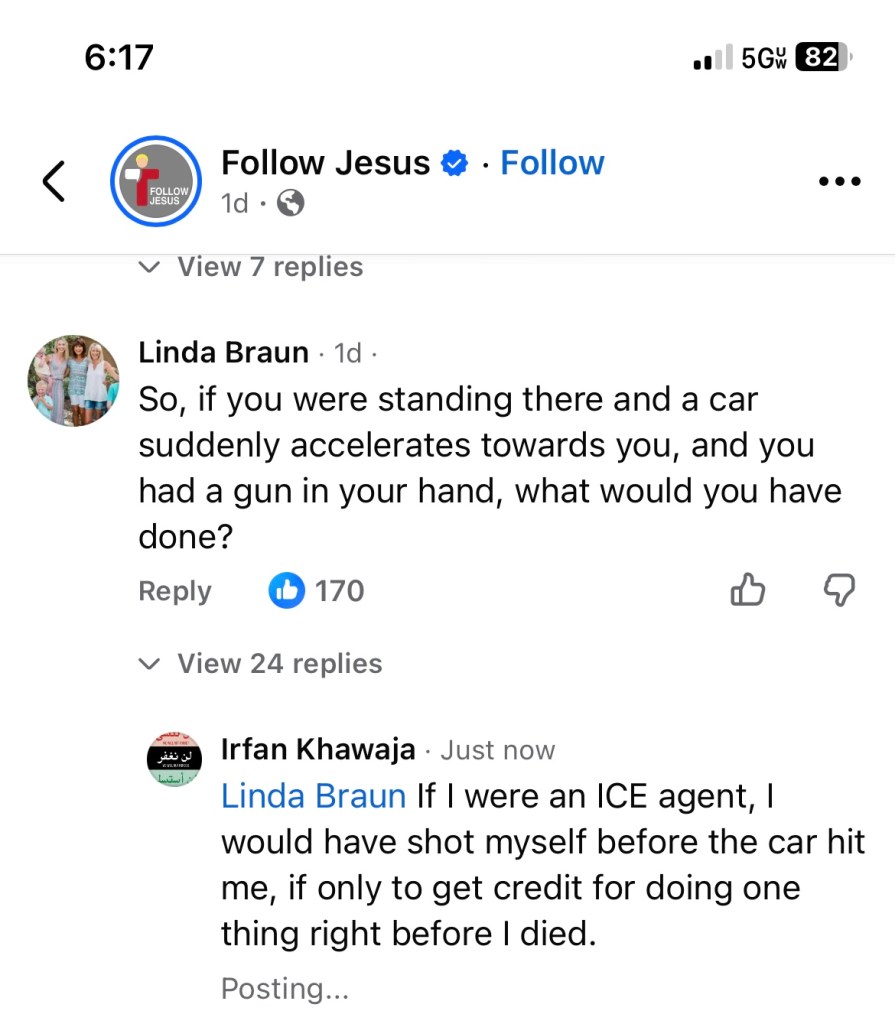View the 170 reactions on Linda's comment
Screen dimensions: 895x1024
(x=317, y=591)
